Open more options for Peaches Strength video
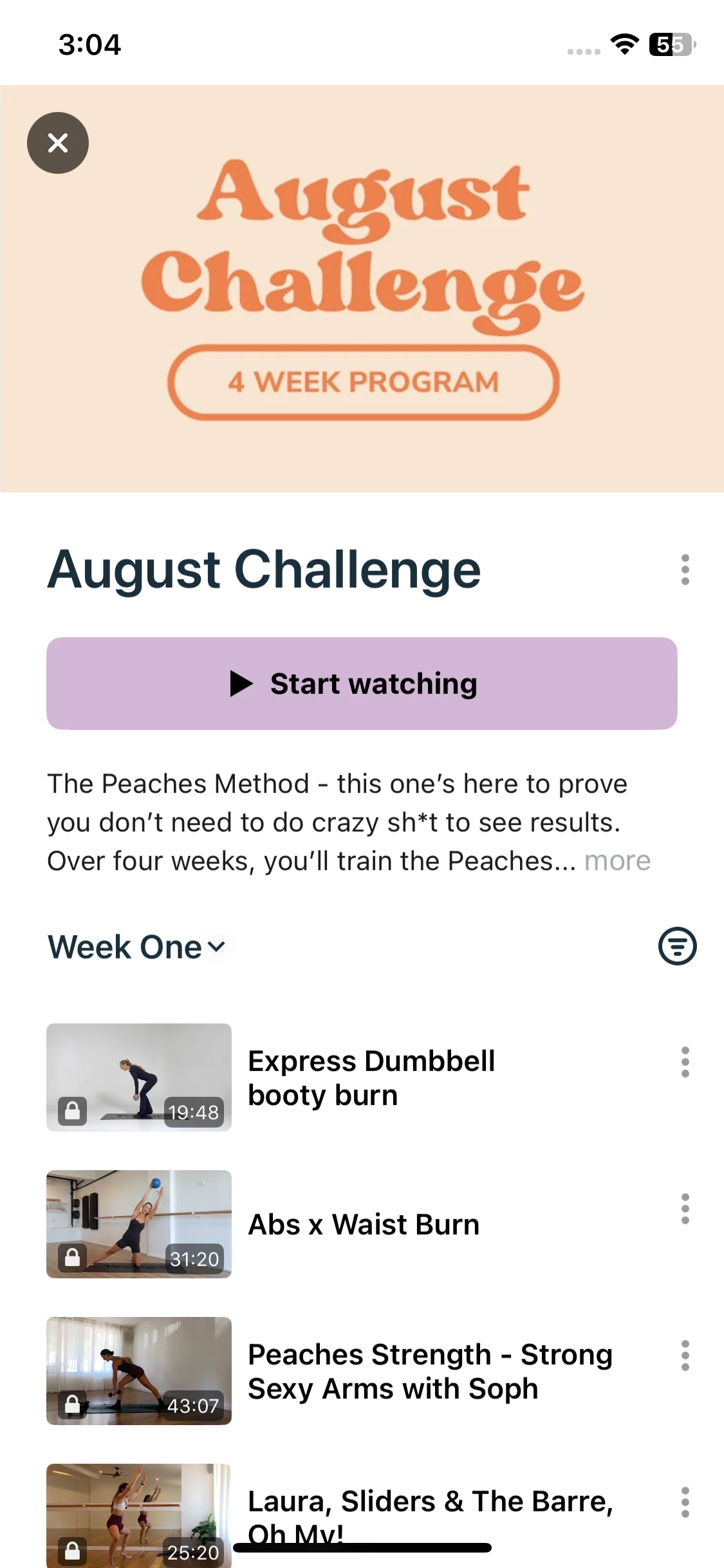This screenshot has width=724, height=1568. [x=685, y=1356]
